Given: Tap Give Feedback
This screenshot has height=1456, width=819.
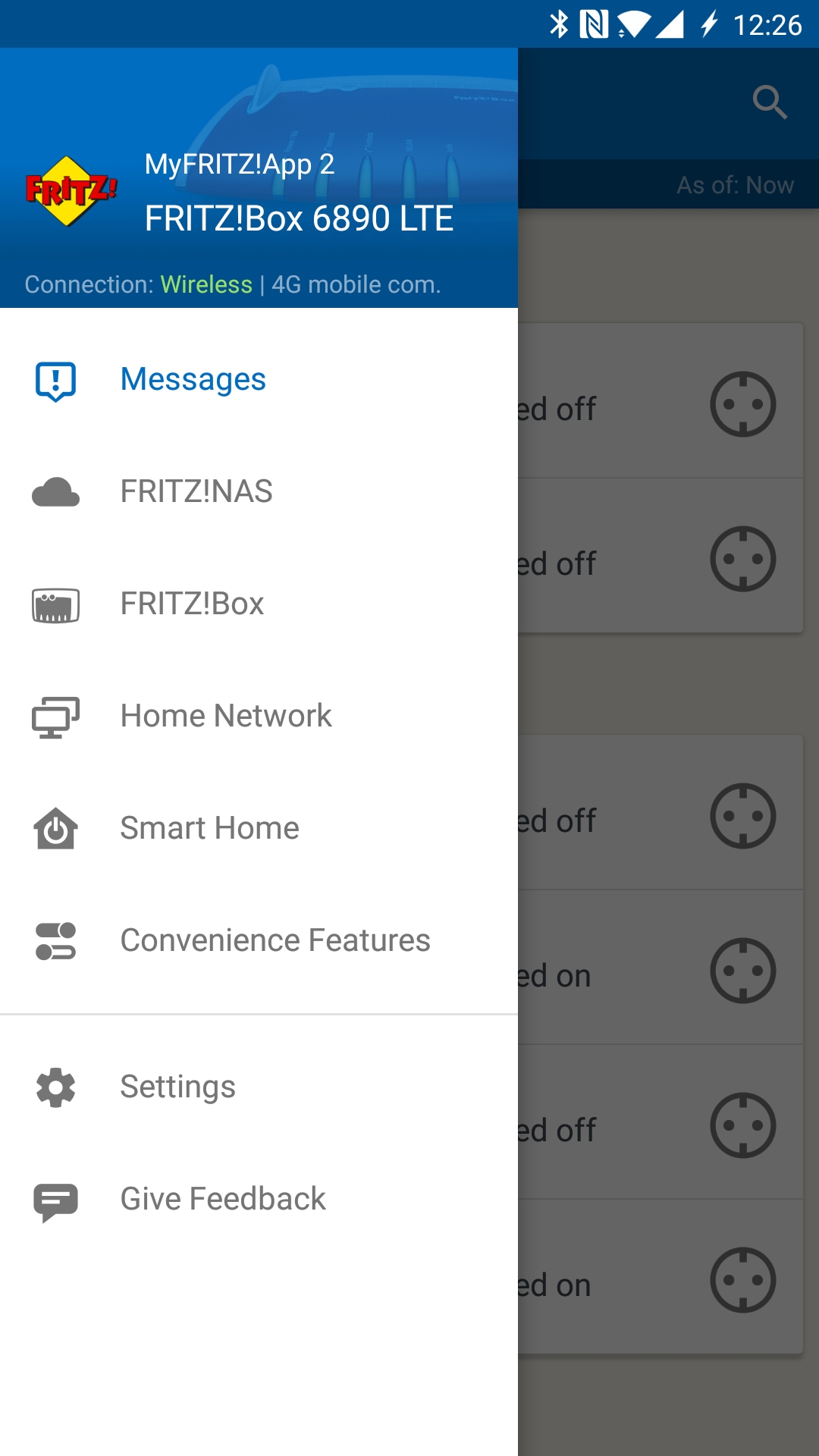Looking at the screenshot, I should pos(222,1199).
